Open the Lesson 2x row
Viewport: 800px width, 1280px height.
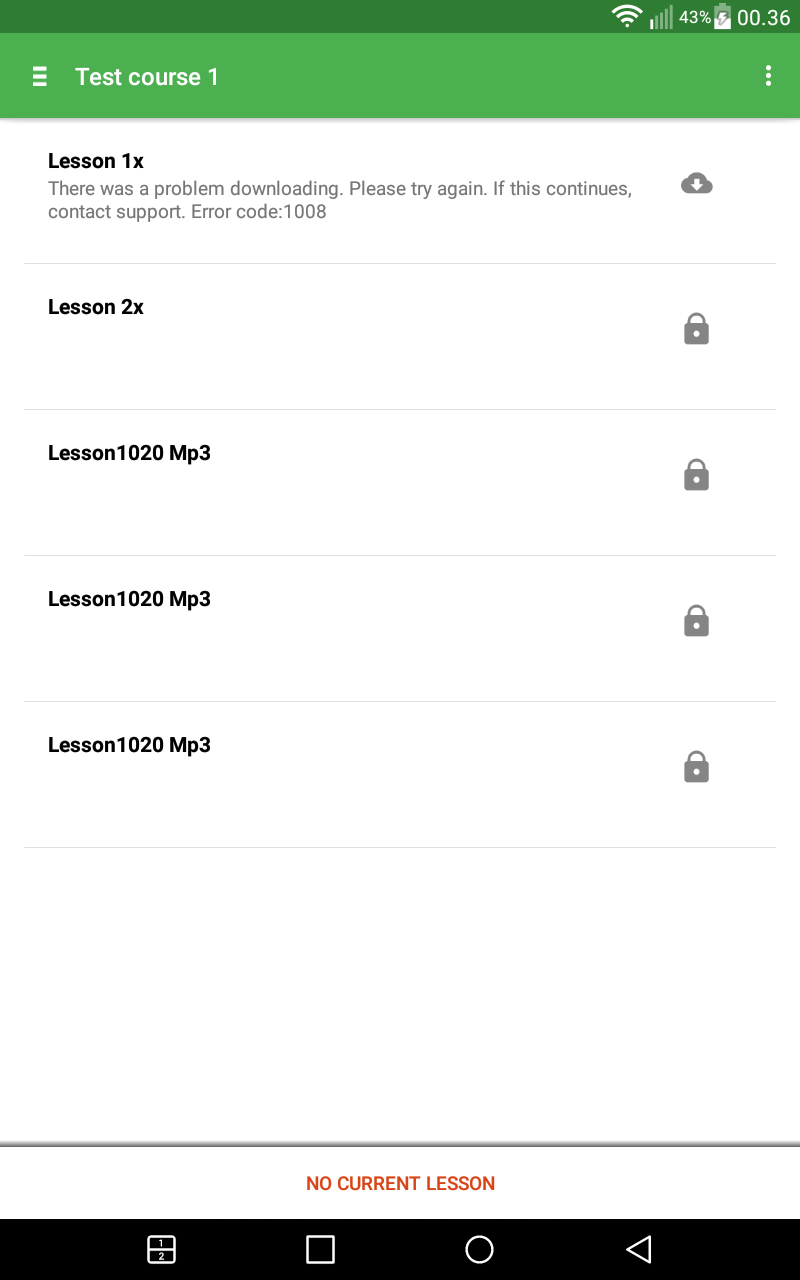(x=400, y=337)
